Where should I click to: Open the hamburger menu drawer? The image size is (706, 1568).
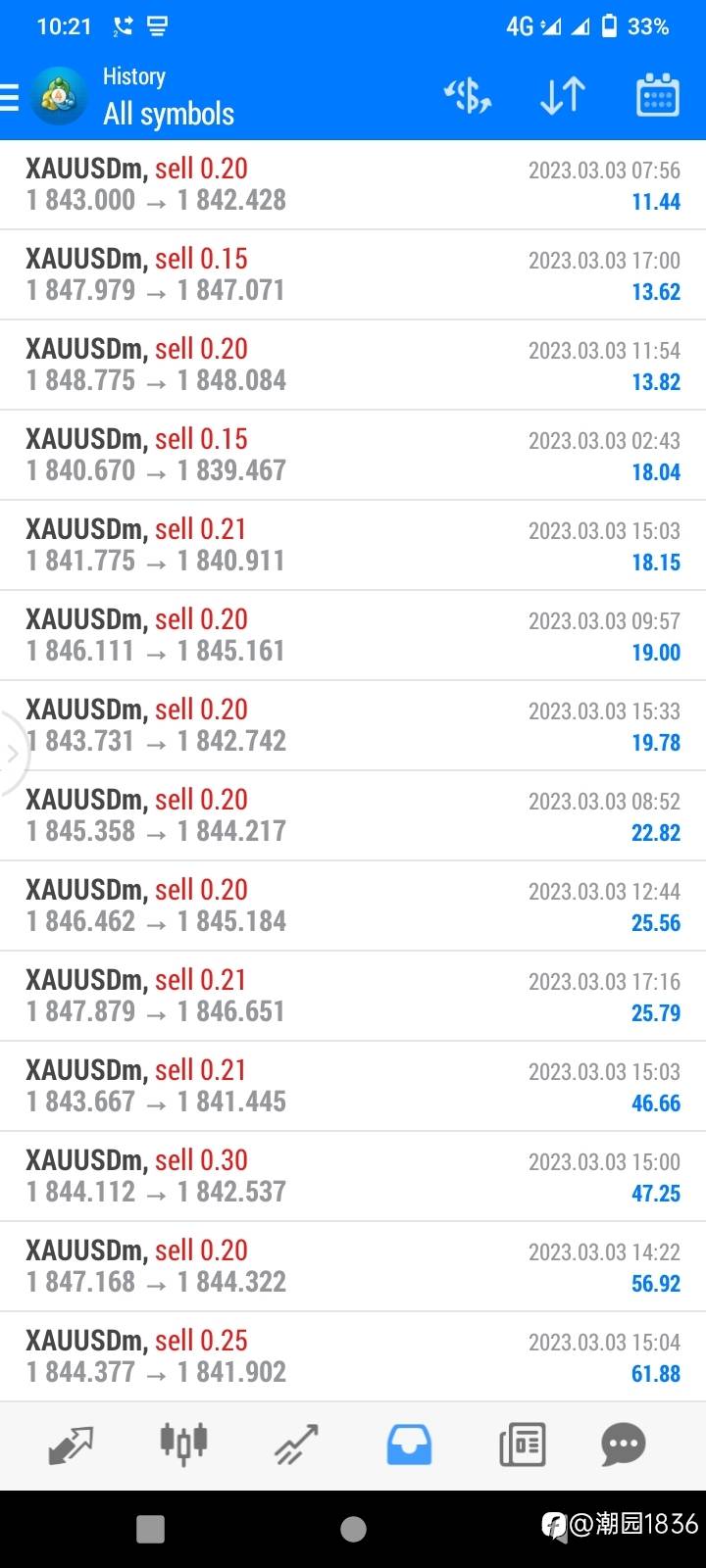tap(10, 97)
